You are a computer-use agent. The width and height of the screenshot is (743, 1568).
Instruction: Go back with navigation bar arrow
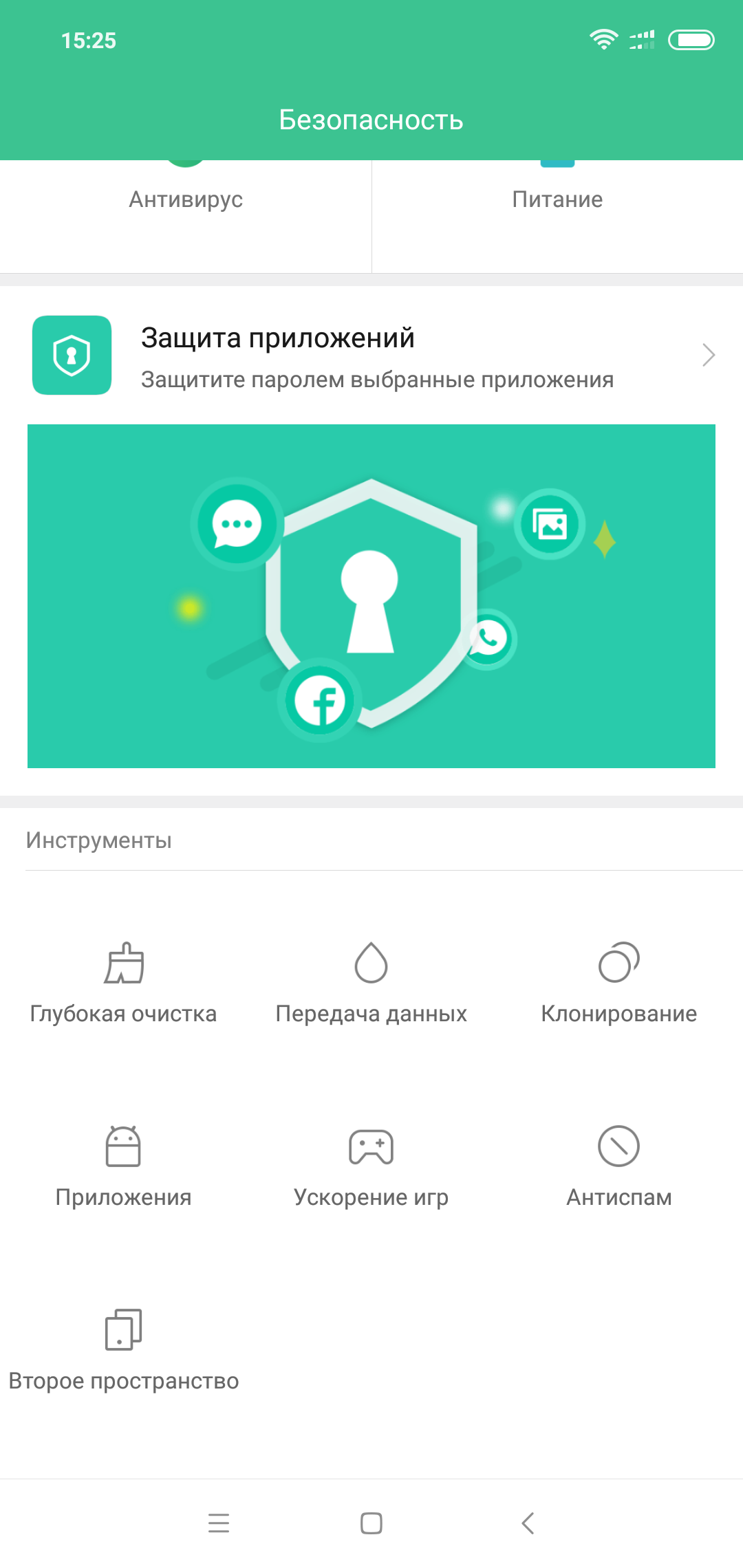528,1523
